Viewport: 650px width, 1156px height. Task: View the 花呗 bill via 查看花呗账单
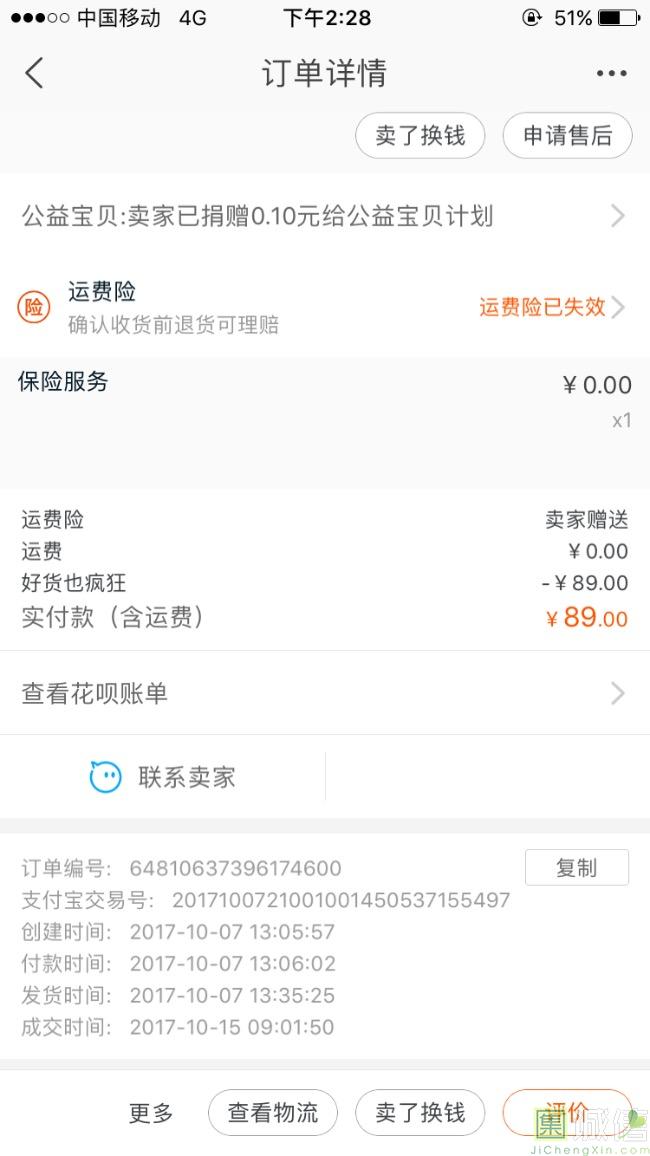point(324,693)
